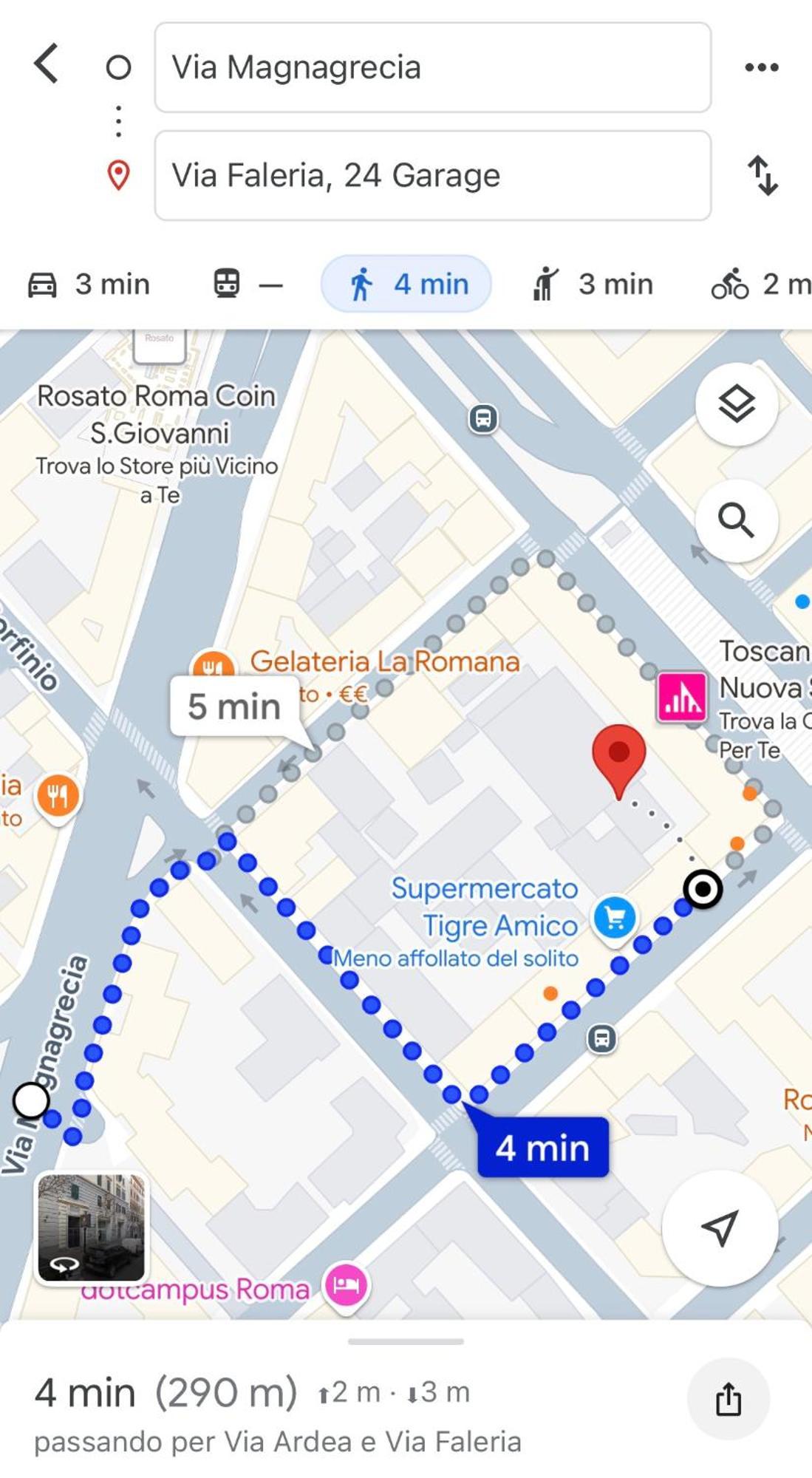Viewport: 812px width, 1478px height.
Task: Switch to driving mode 3 min
Action: pos(89,285)
